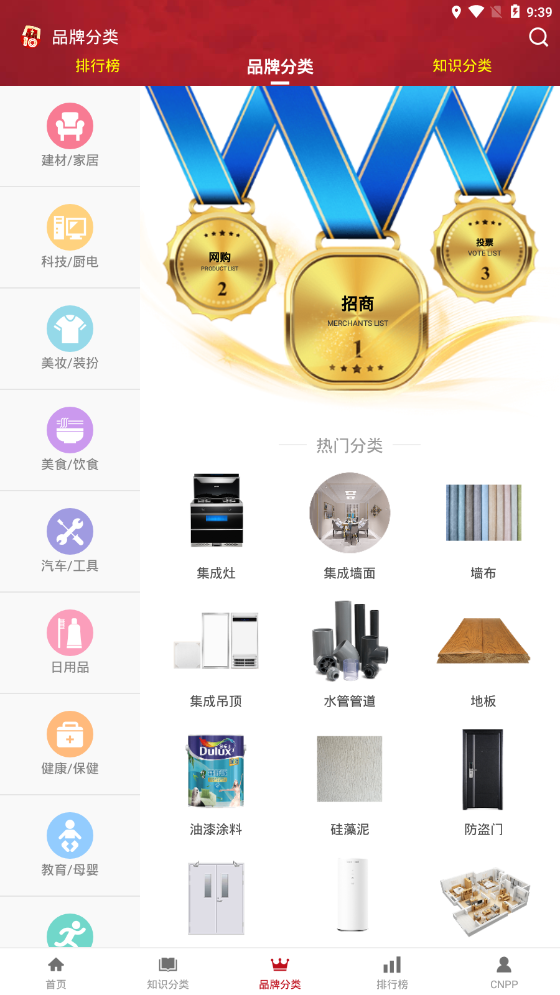Choose the 教育/母婴 category

click(x=70, y=846)
